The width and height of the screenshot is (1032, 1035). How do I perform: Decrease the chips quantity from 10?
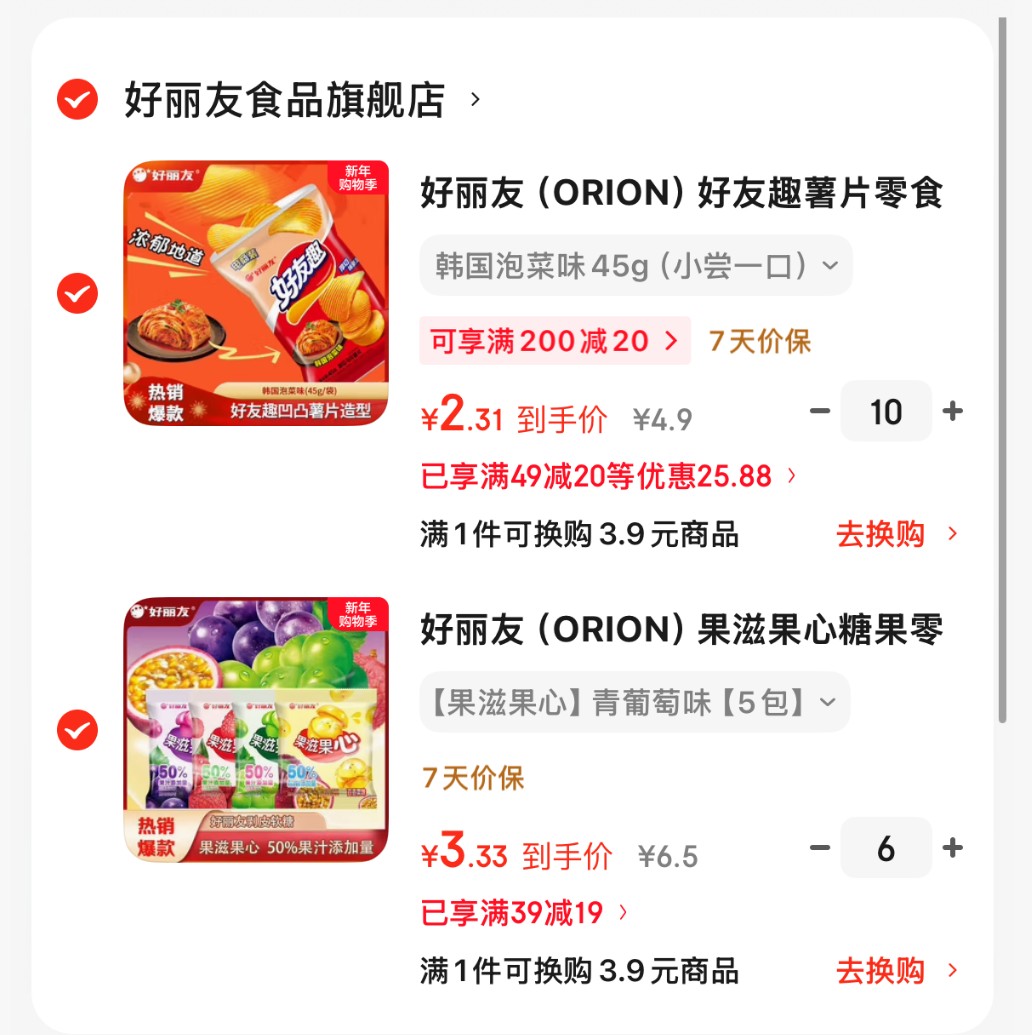coord(820,411)
